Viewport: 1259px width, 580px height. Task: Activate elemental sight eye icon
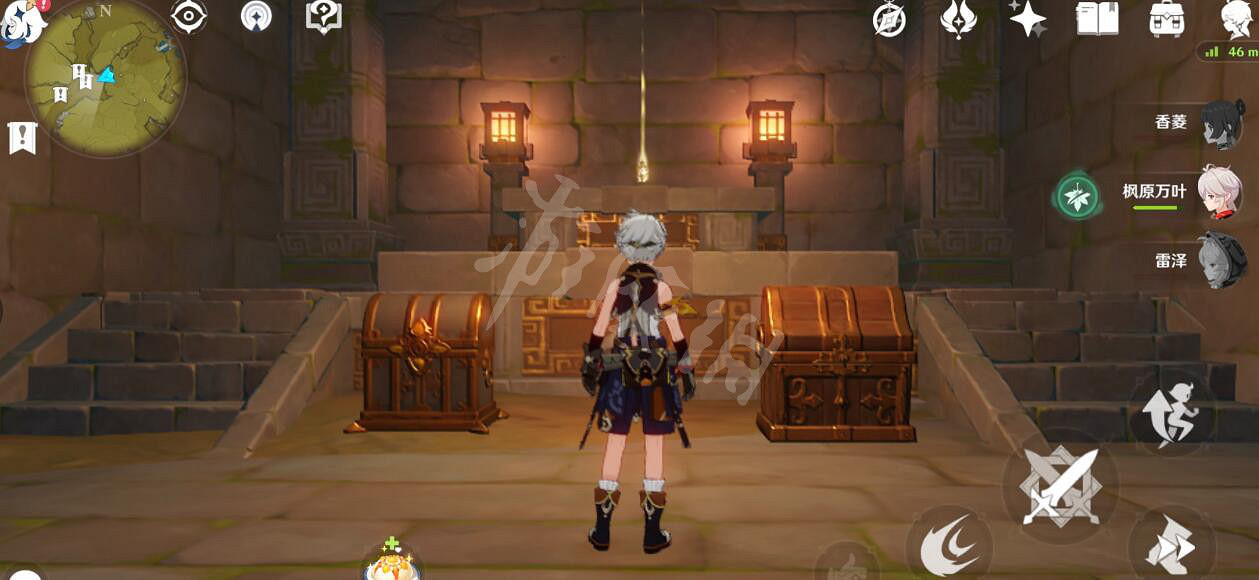click(188, 17)
